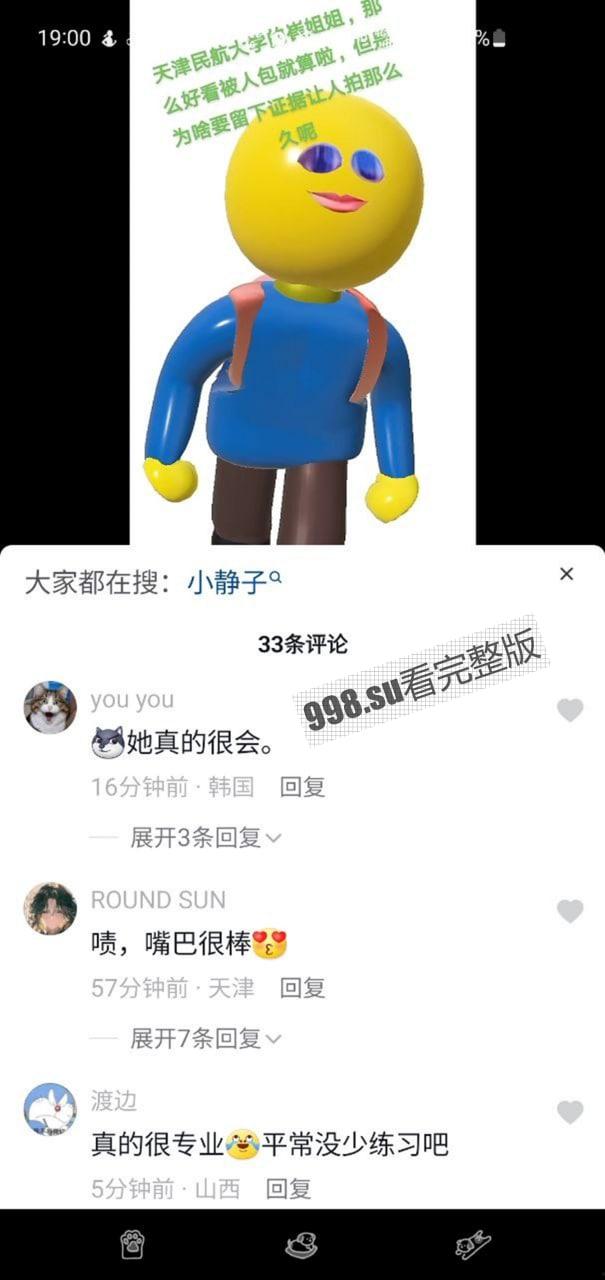Open ROUND SUN's profile avatar
The height and width of the screenshot is (1280, 605).
pos(50,909)
